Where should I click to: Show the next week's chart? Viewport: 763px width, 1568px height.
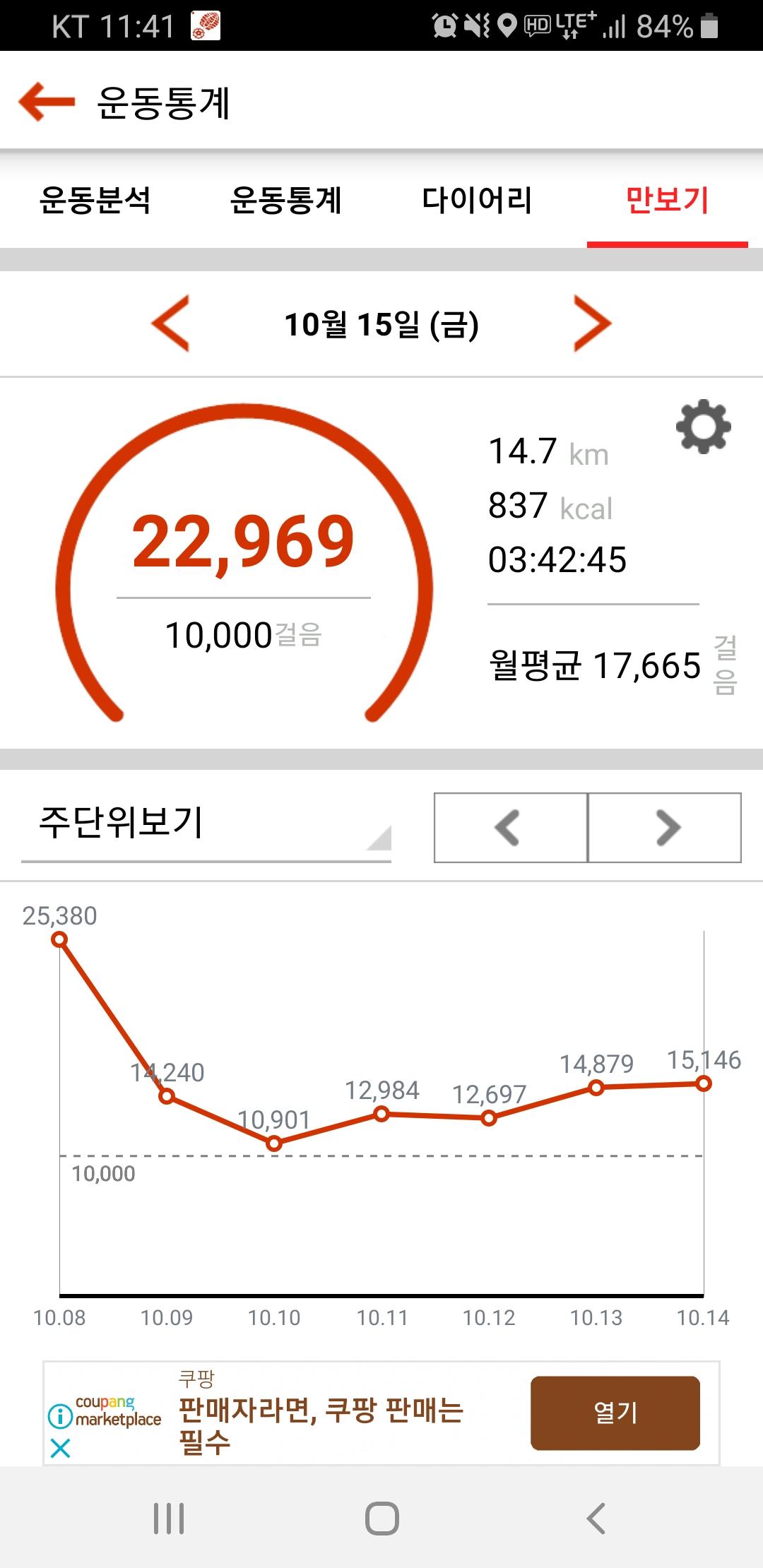click(x=666, y=828)
